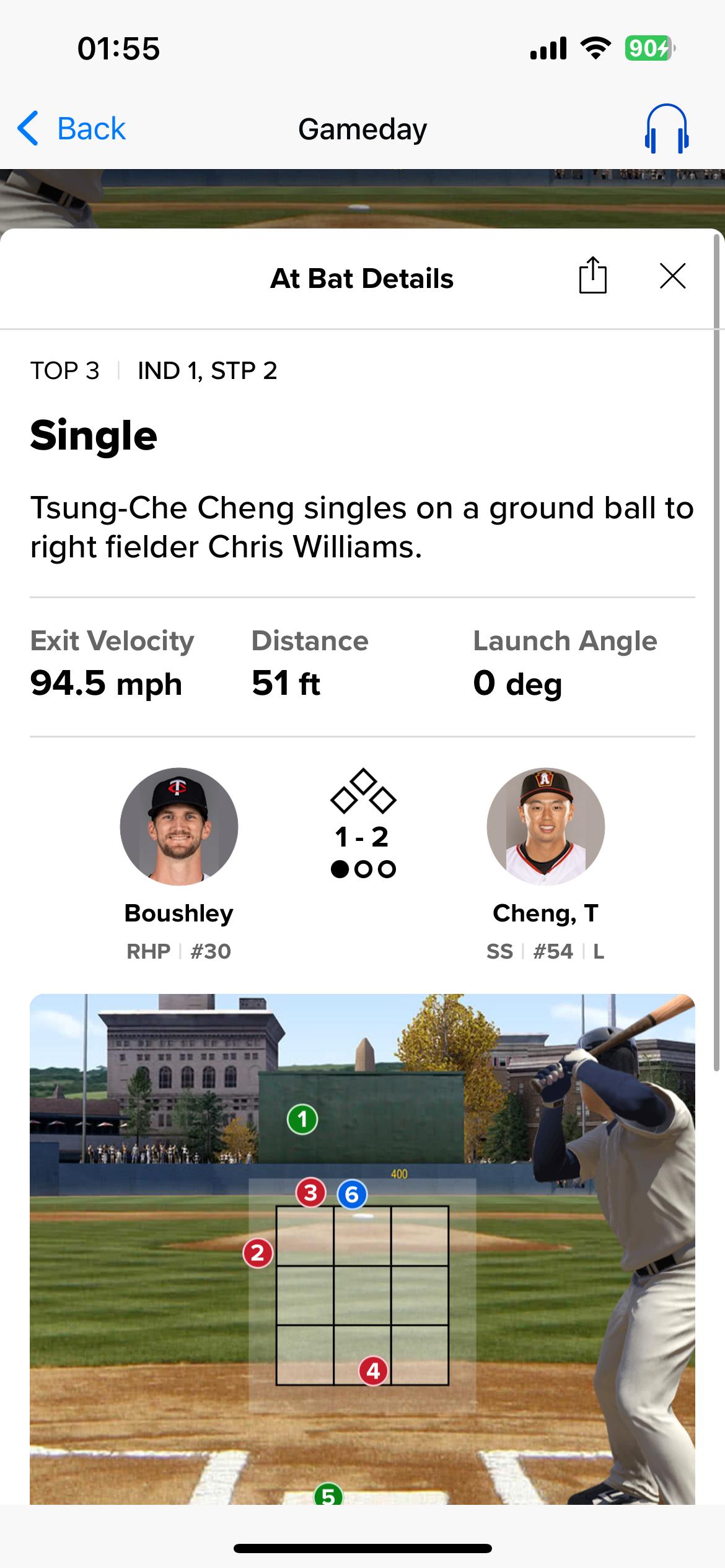
Task: Select pitch 1 marker in strike zone
Action: click(302, 1120)
